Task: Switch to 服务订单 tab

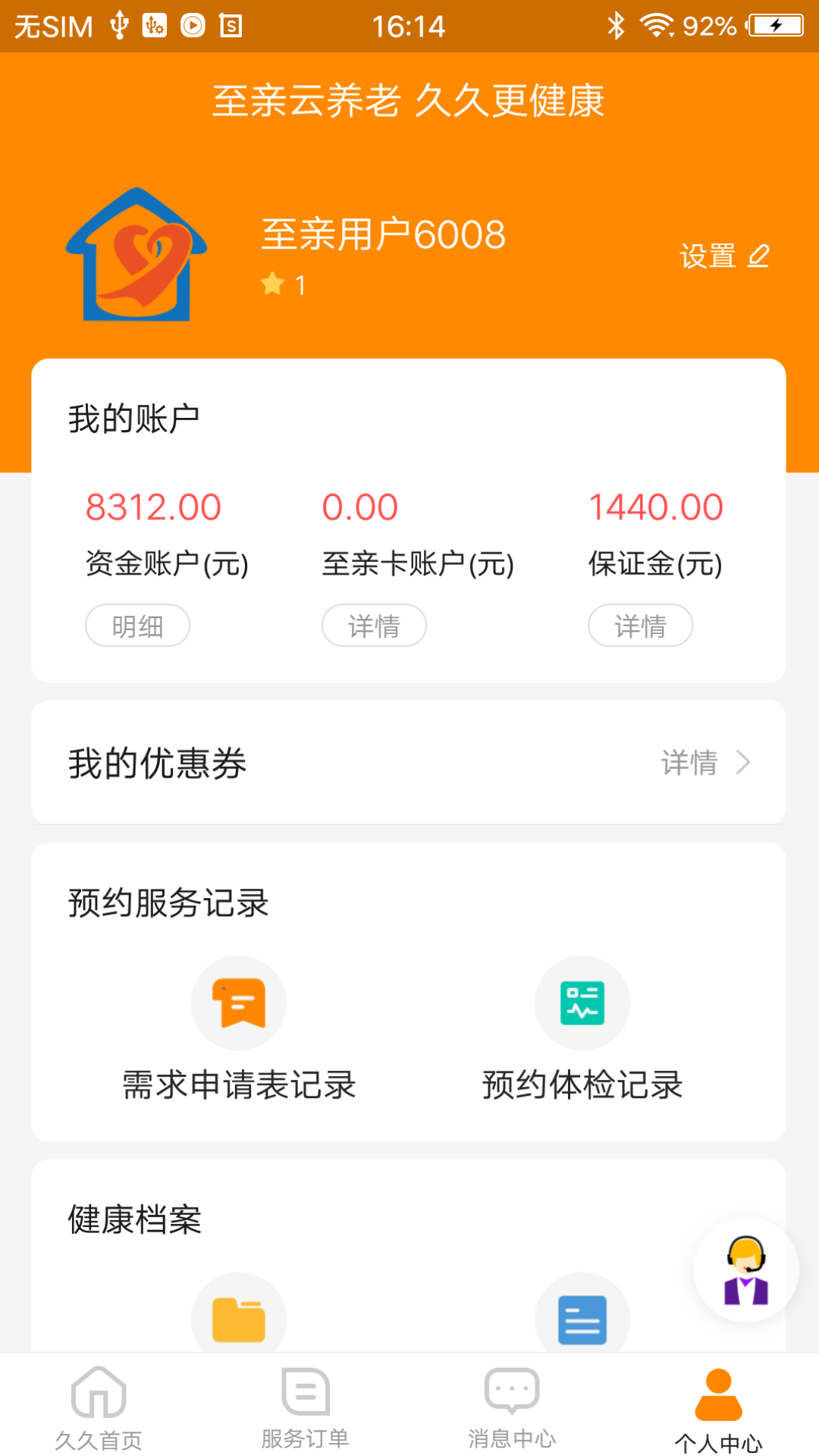Action: point(305,1407)
